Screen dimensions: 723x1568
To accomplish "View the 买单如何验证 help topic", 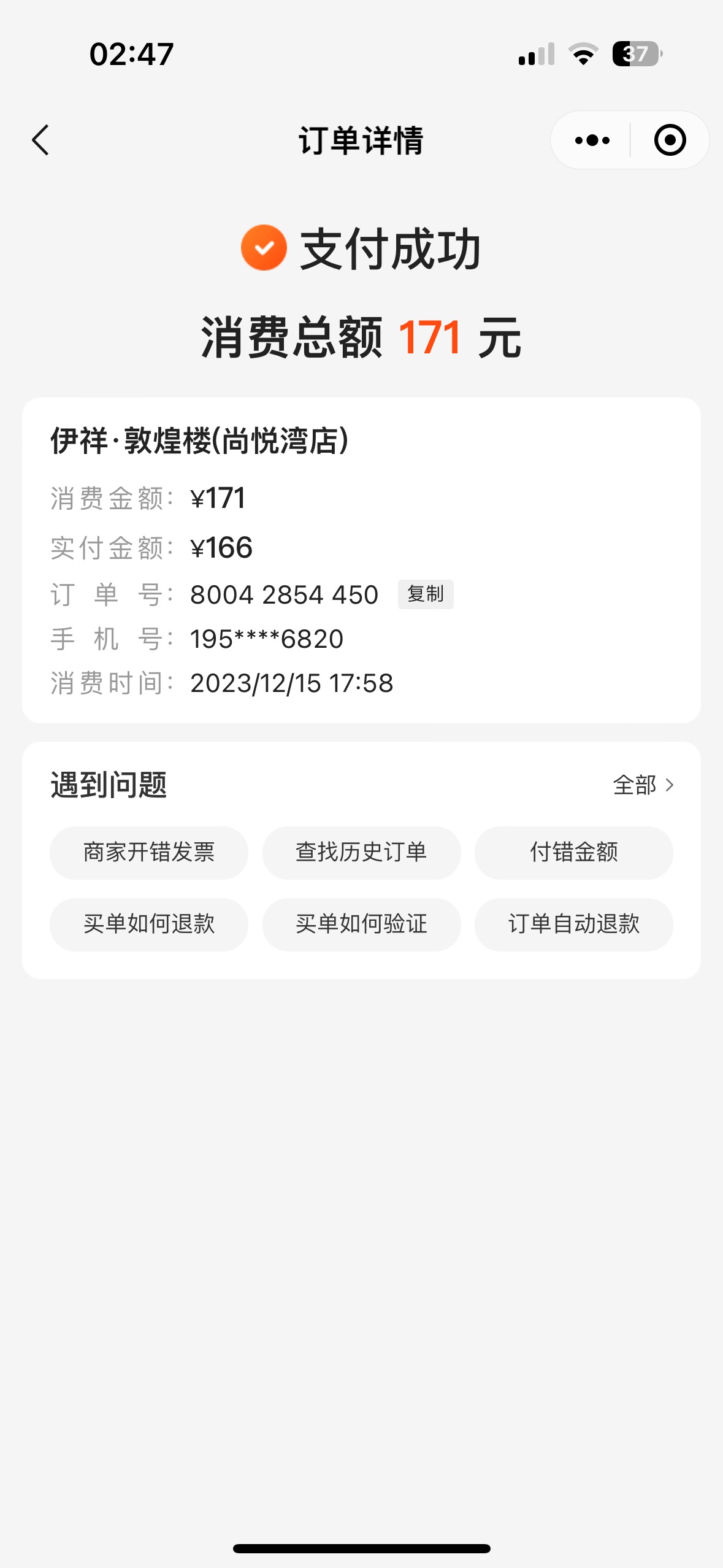I will [361, 924].
